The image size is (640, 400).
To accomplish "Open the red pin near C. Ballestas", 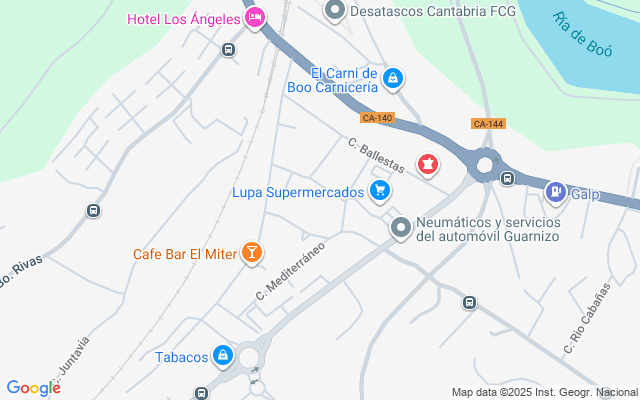I will [428, 163].
